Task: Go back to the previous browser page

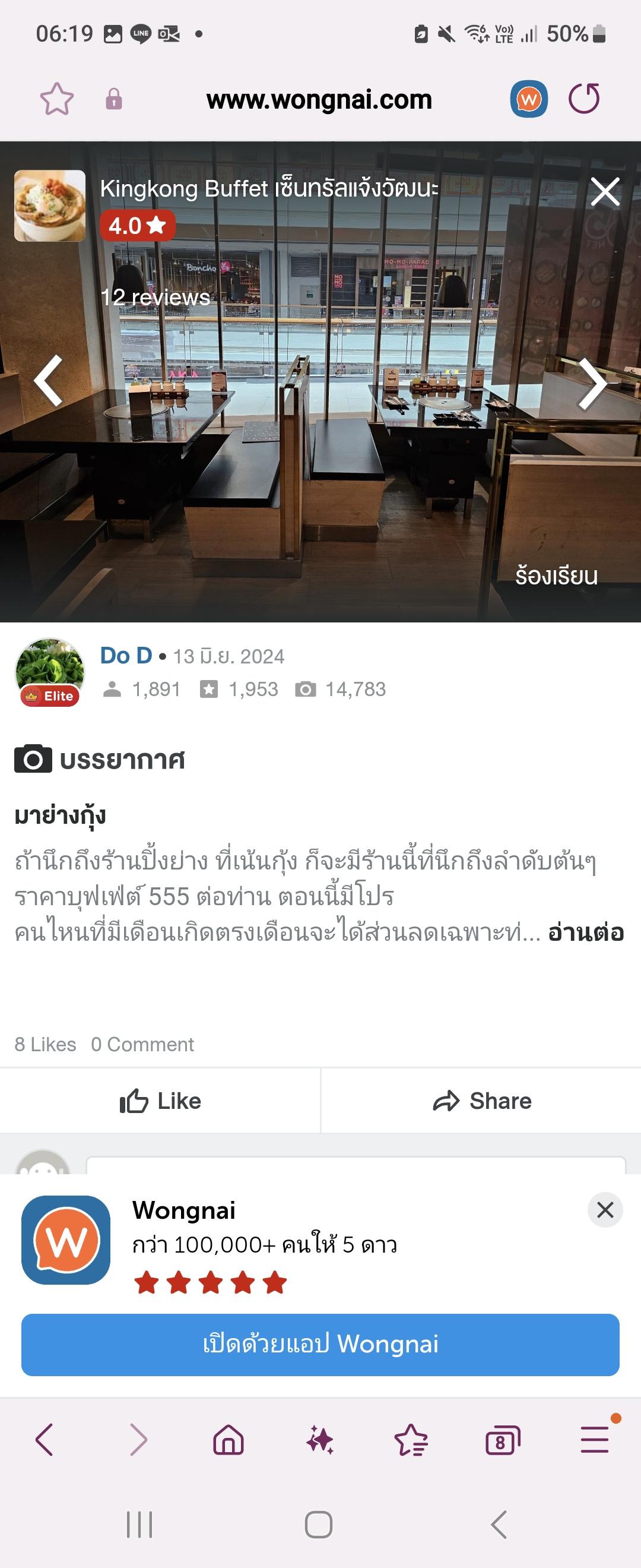Action: click(45, 1440)
